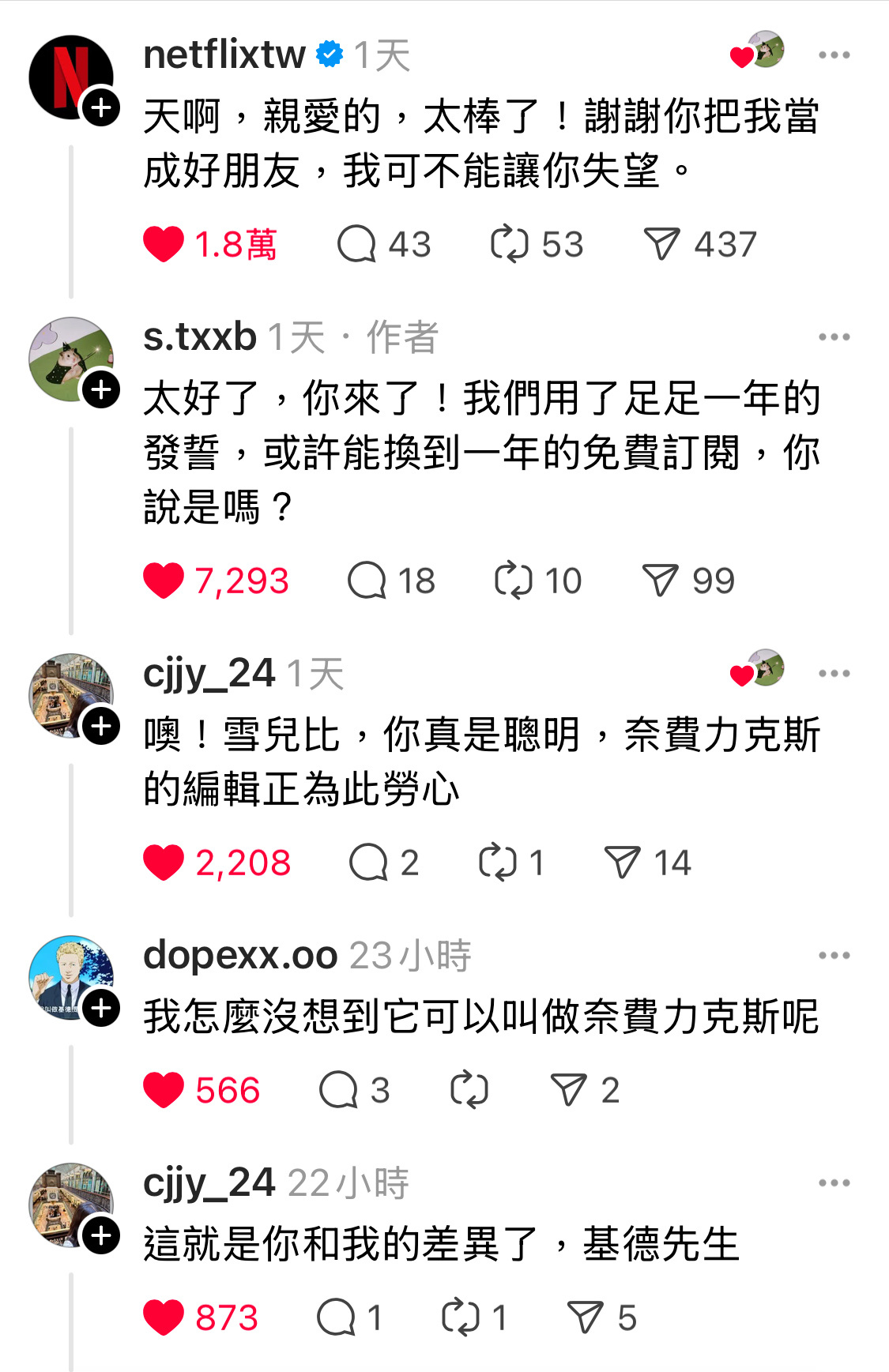Reply to cjjy_24's comment from 22小時 ago
889x1372 pixels.
(336, 1317)
